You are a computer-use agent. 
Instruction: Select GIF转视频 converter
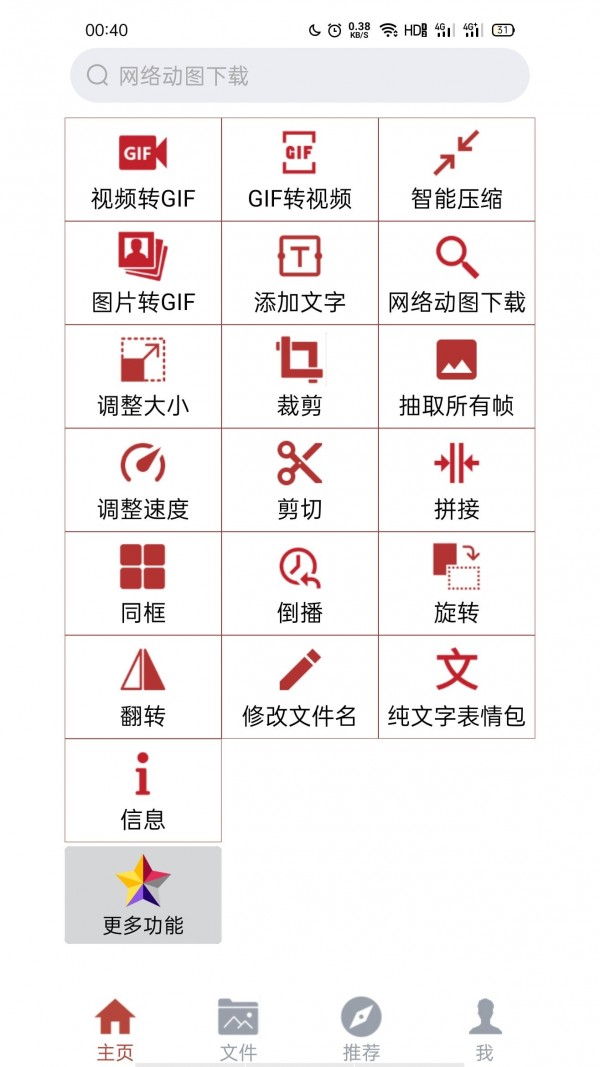pyautogui.click(x=300, y=170)
